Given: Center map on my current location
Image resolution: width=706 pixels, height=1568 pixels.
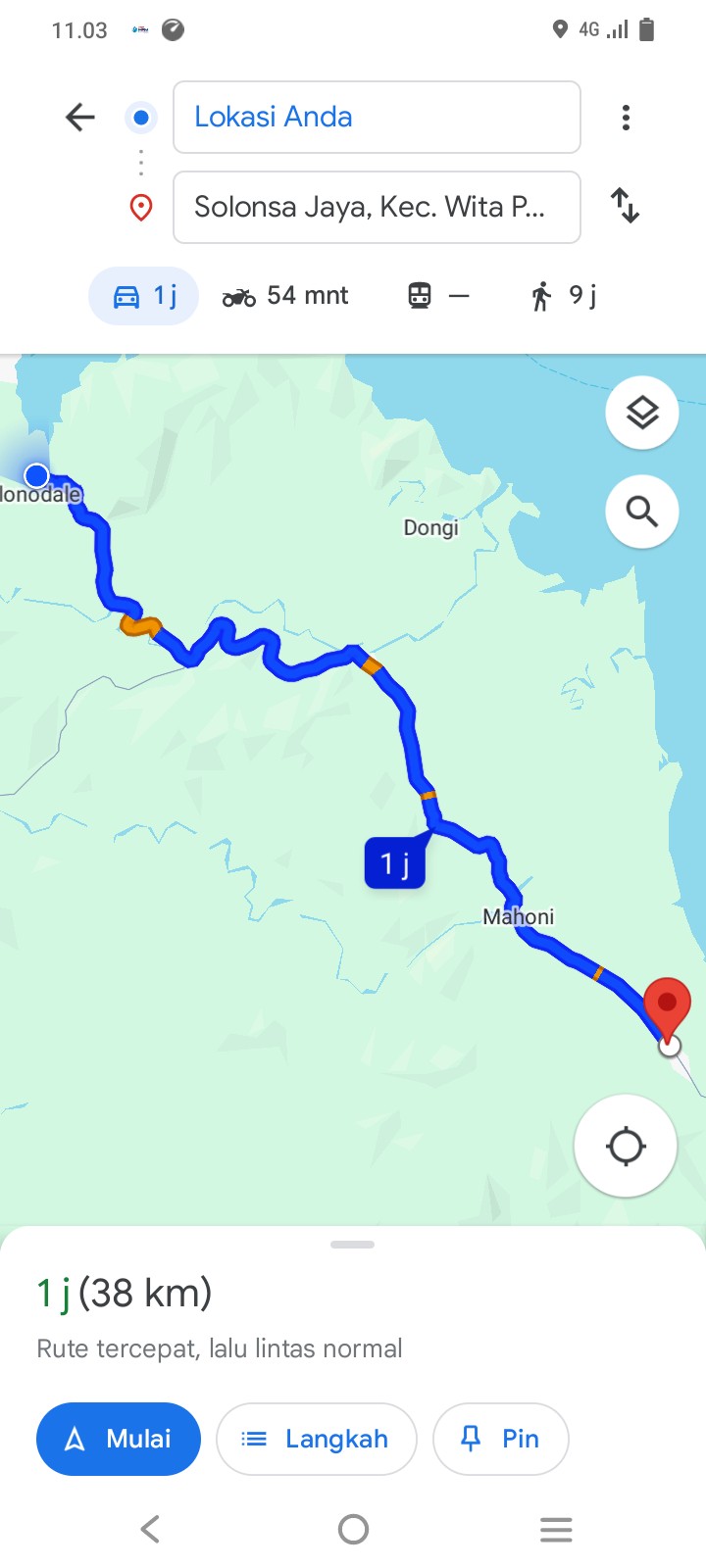Looking at the screenshot, I should click(626, 1146).
